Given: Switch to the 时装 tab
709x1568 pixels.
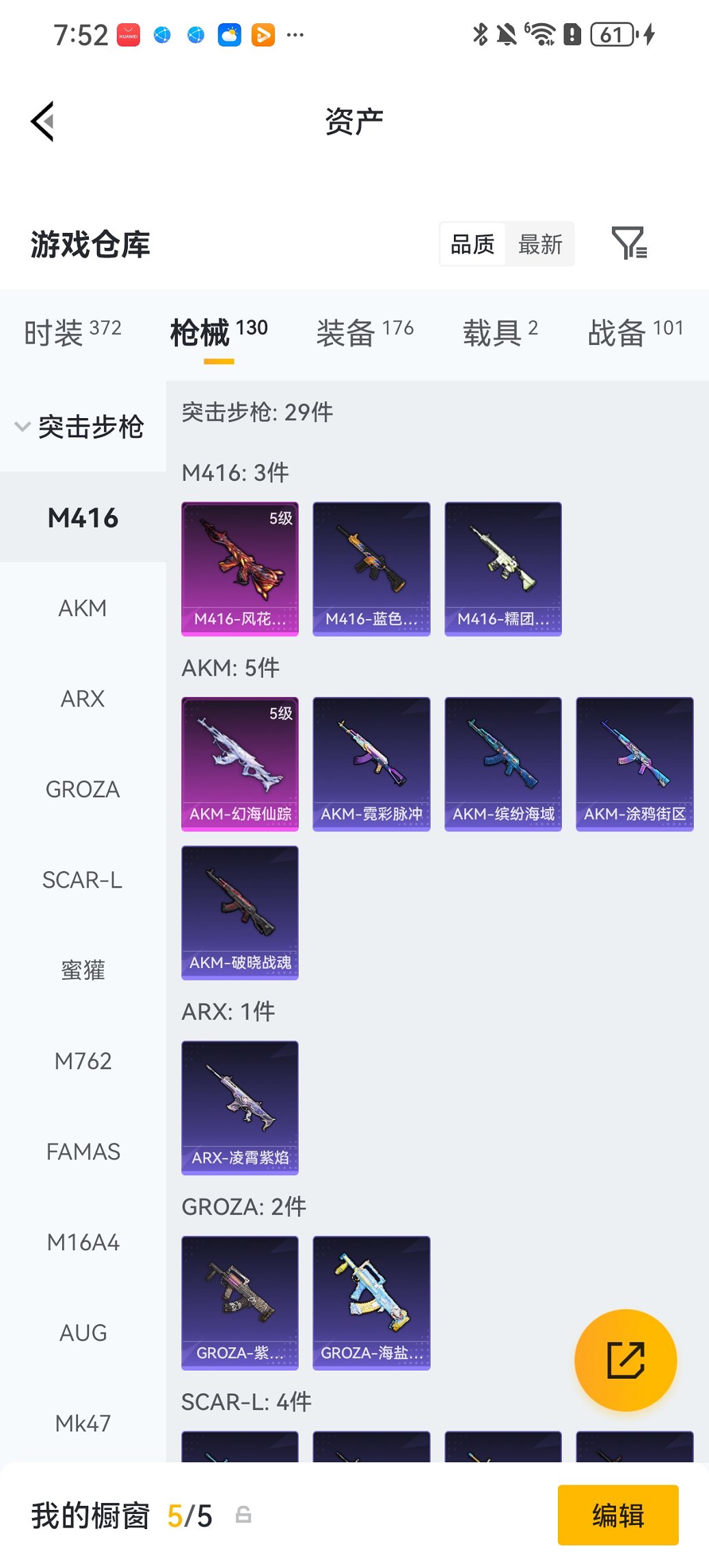Looking at the screenshot, I should [x=72, y=333].
